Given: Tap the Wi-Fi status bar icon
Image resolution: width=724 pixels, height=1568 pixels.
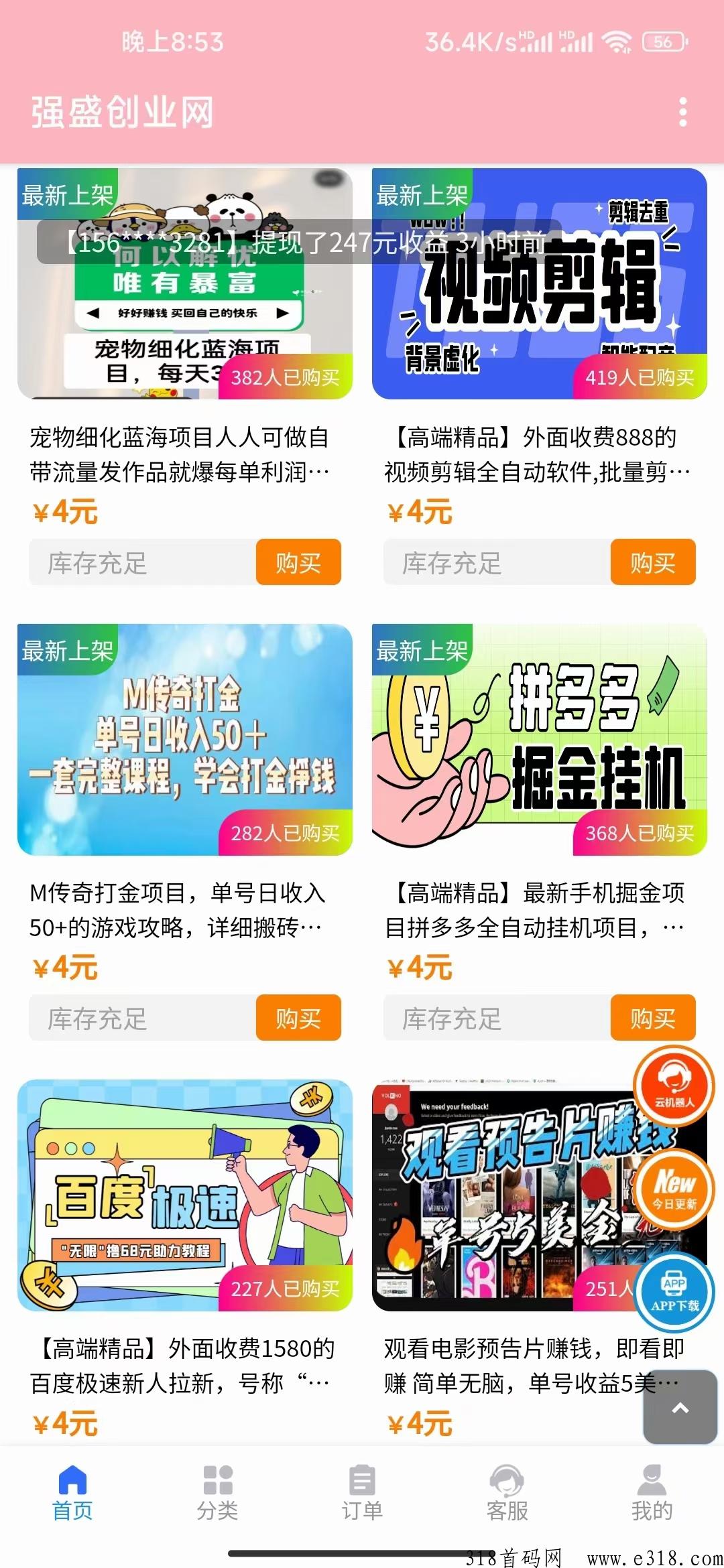Looking at the screenshot, I should (617, 42).
